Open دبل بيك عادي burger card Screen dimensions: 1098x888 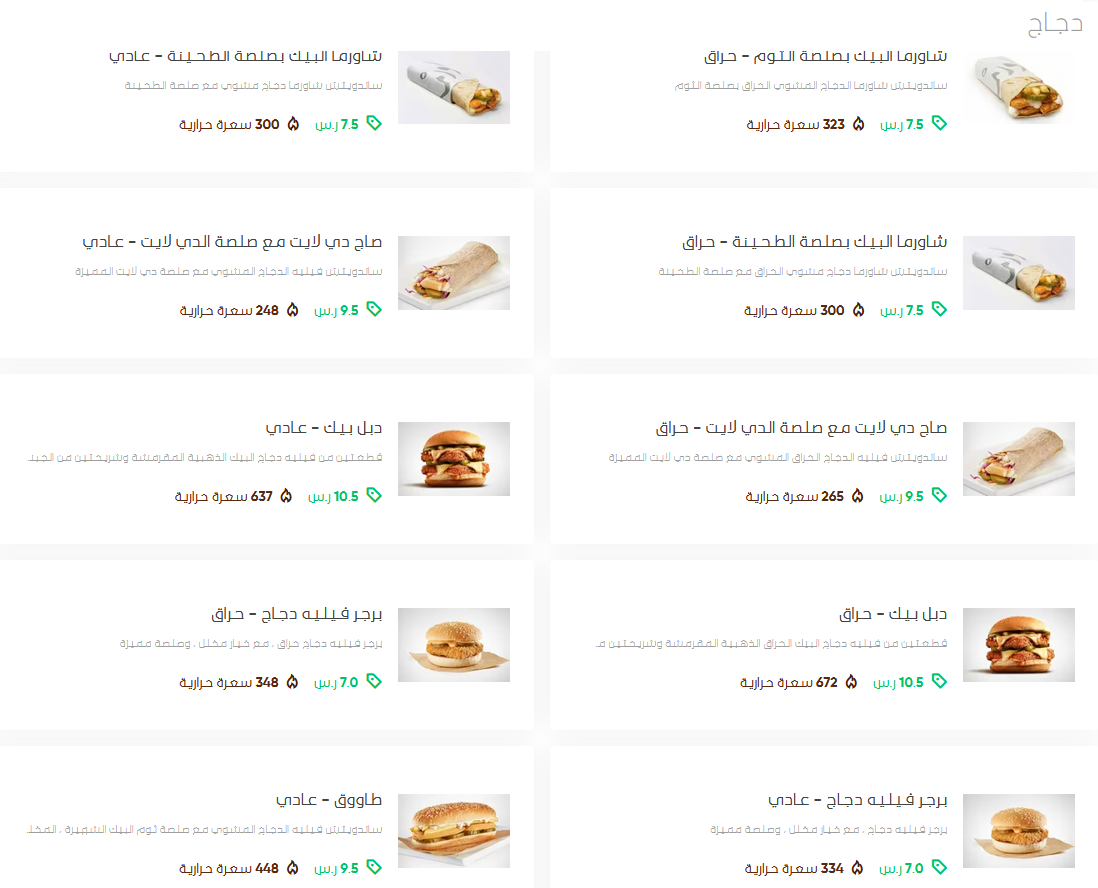324,429
